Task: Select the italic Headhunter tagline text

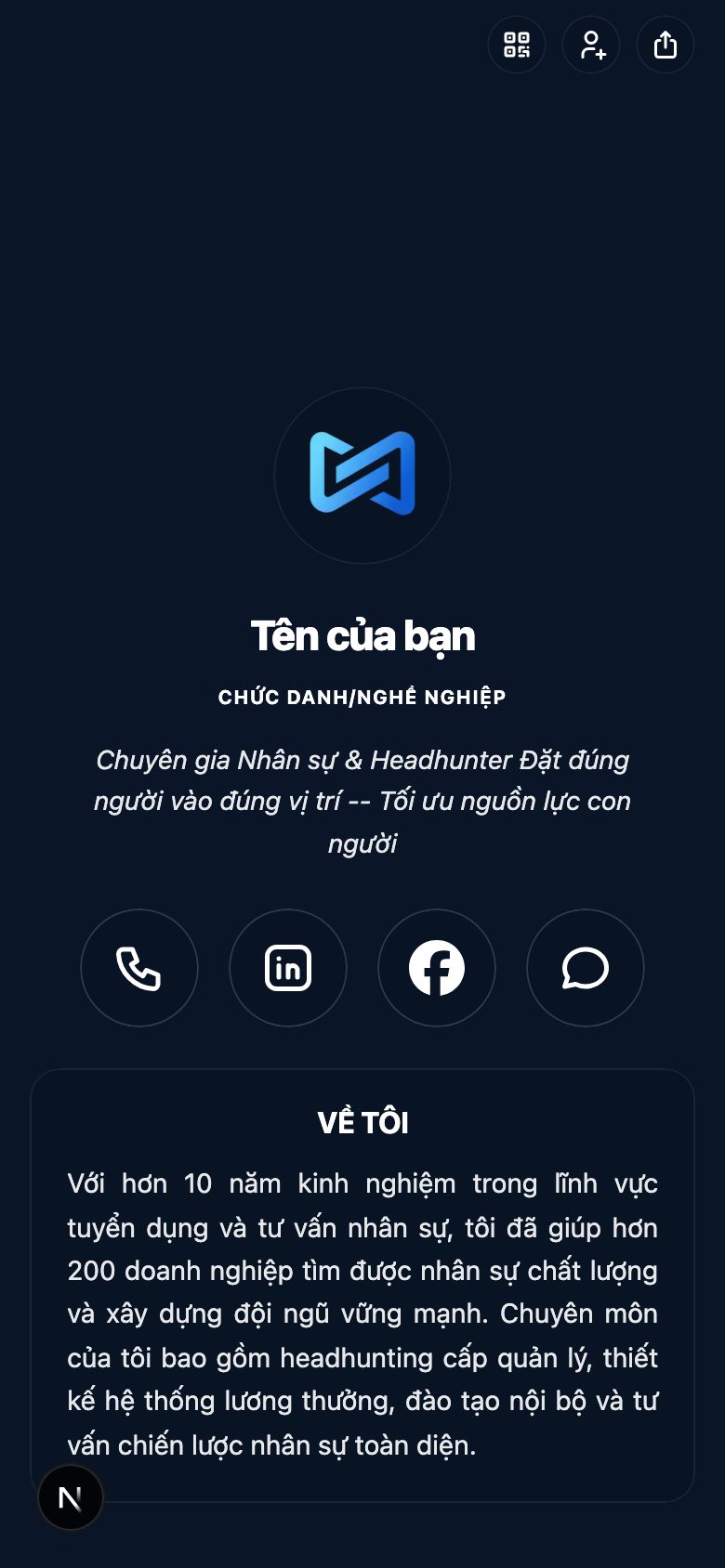Action: tap(362, 802)
